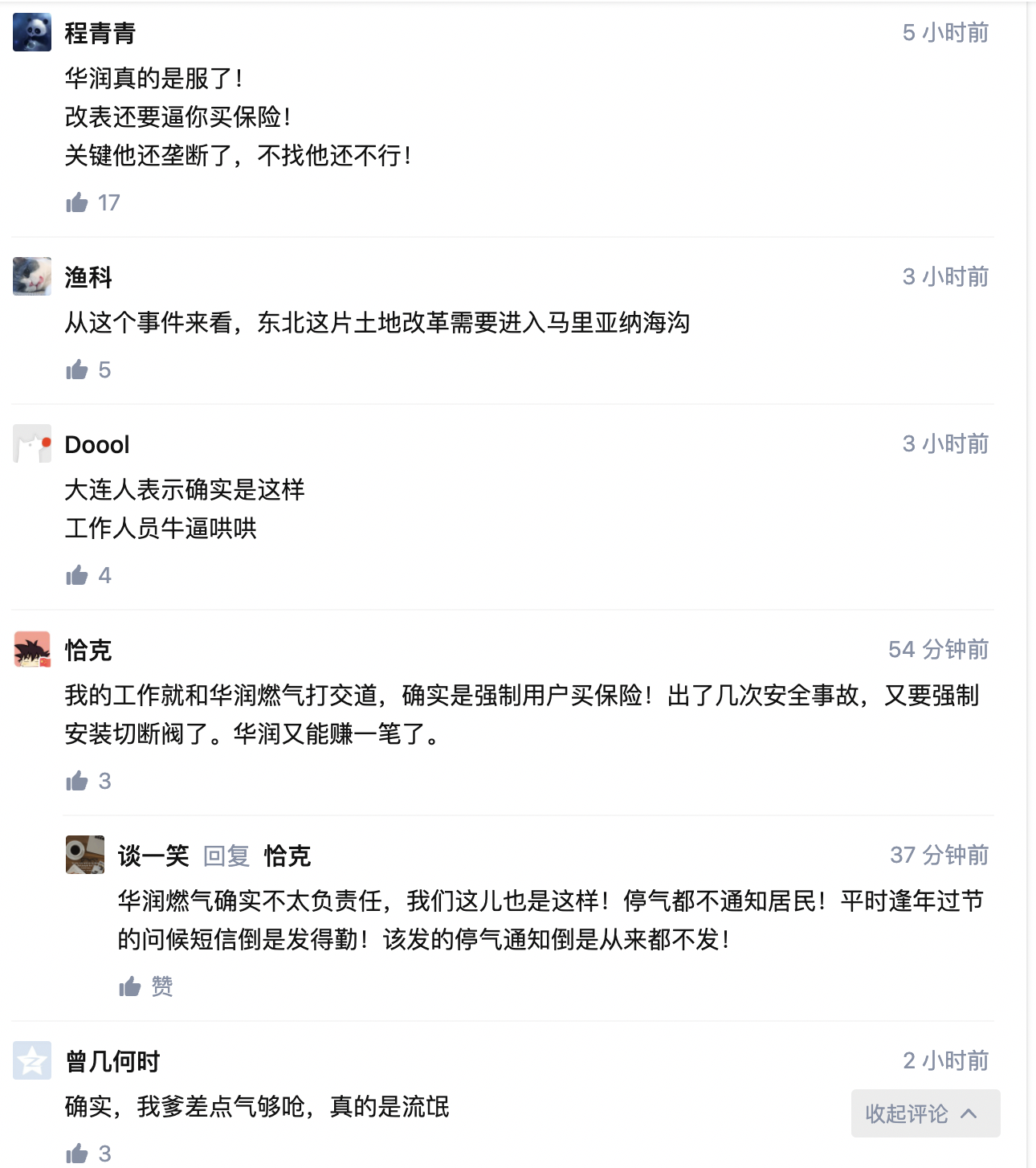
Task: Upvote 渔科's comment with the thumbs-up icon
Action: [x=79, y=370]
